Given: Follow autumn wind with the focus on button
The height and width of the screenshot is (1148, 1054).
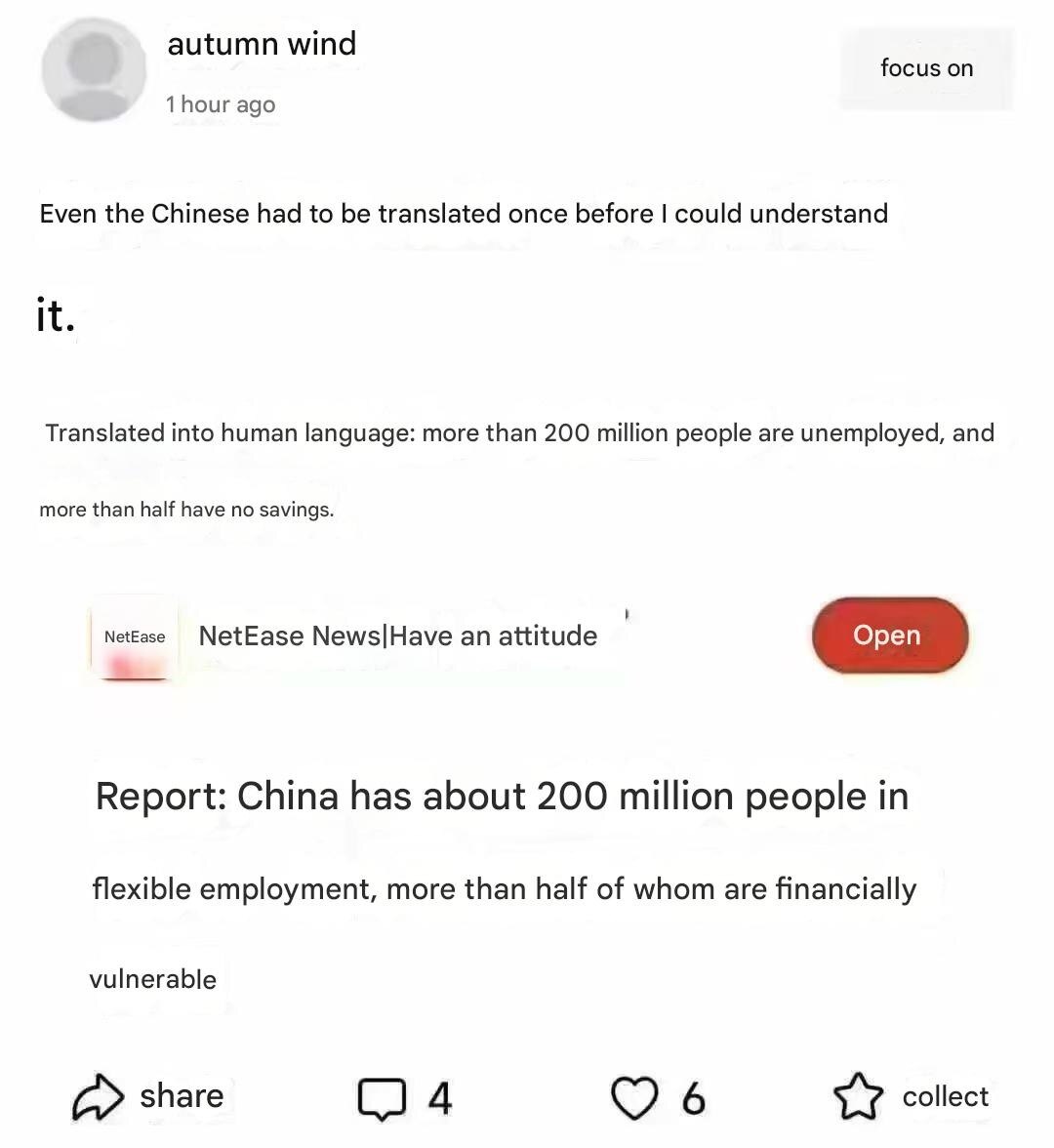Looking at the screenshot, I should click(x=926, y=68).
